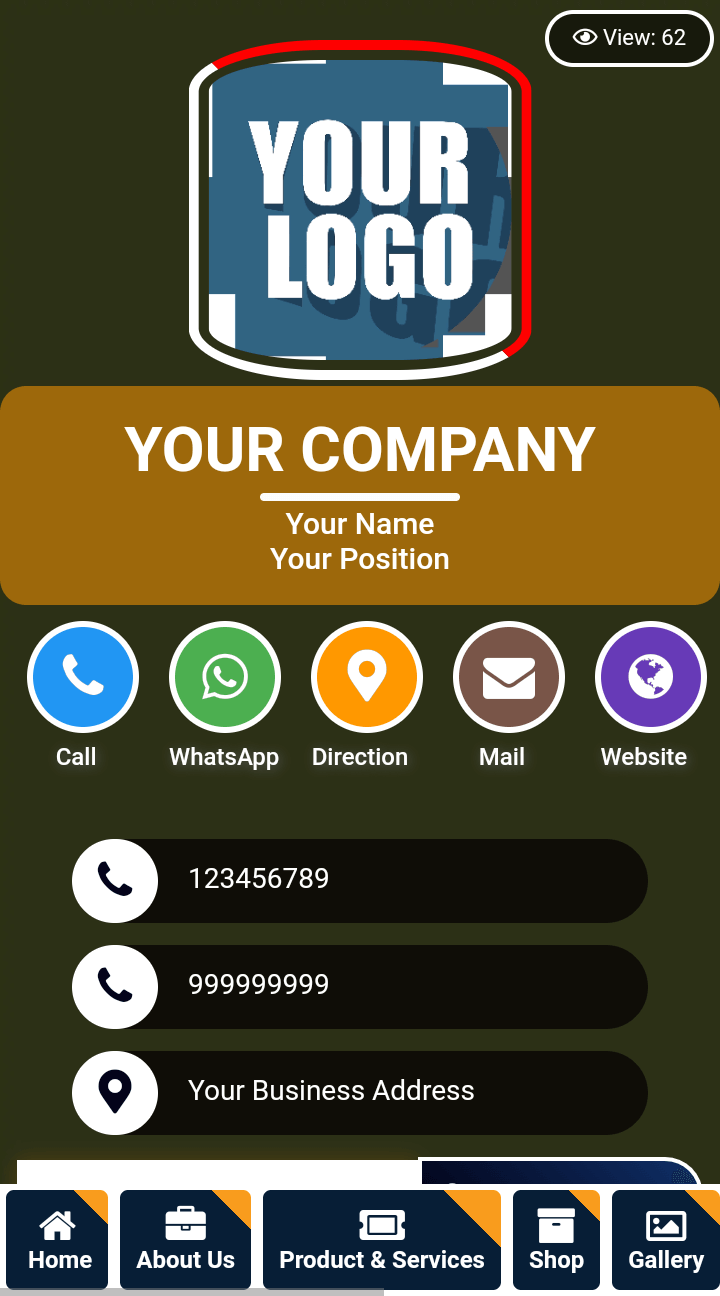Go to the Home tab
The height and width of the screenshot is (1296, 720).
point(58,1240)
